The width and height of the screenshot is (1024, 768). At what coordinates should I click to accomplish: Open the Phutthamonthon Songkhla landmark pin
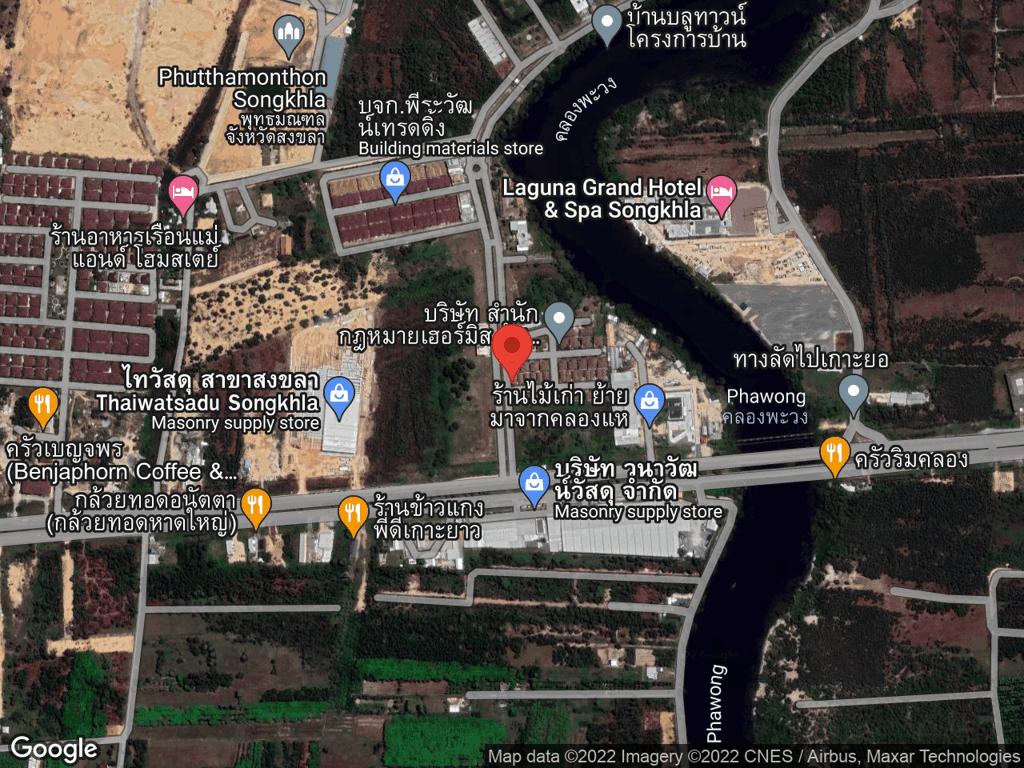pyautogui.click(x=289, y=36)
